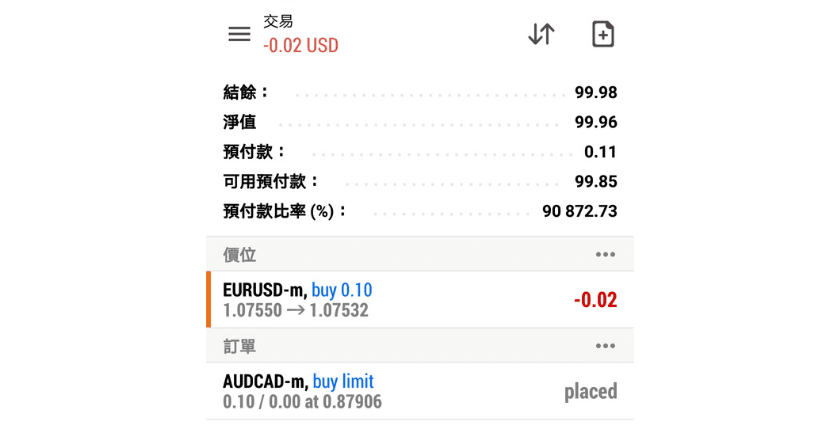Open the orders section overflow menu

[x=605, y=346]
